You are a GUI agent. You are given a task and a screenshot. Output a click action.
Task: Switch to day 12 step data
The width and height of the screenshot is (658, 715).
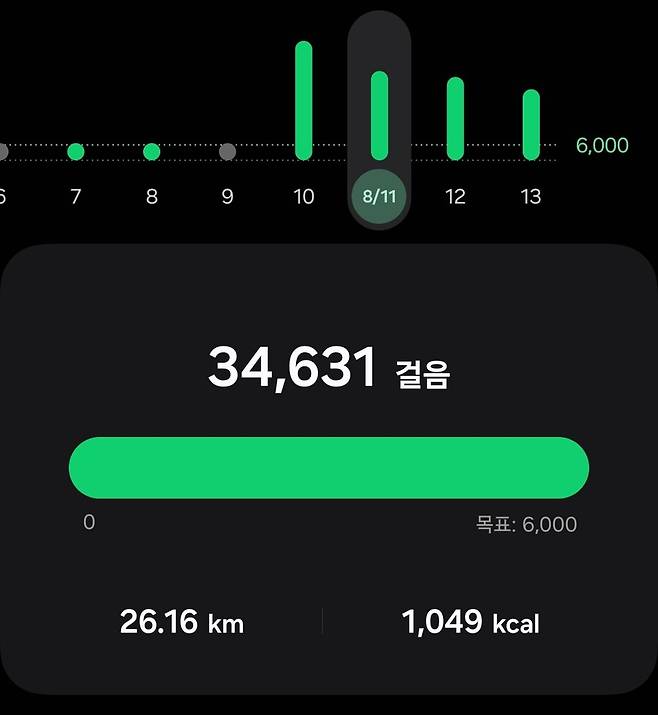455,196
